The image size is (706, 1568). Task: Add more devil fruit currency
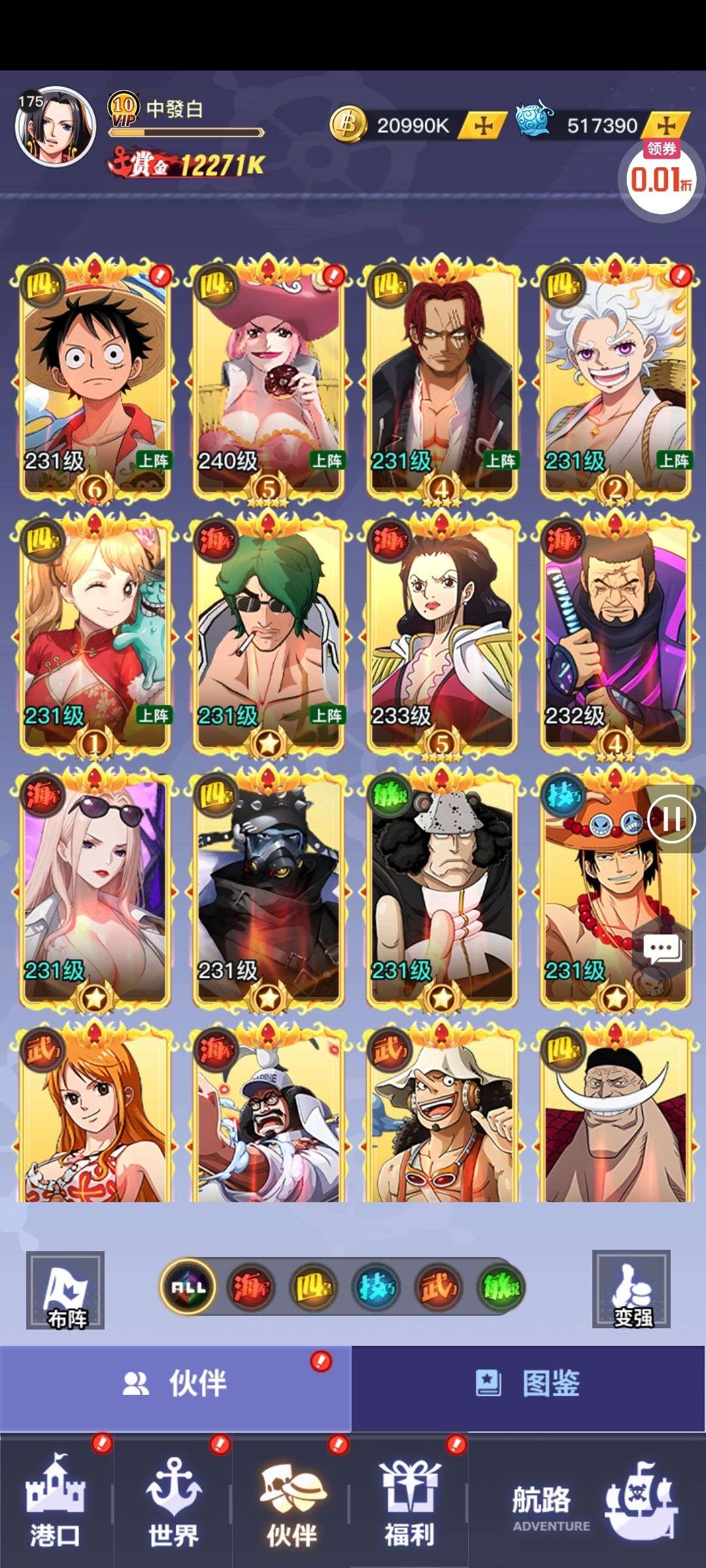(665, 125)
